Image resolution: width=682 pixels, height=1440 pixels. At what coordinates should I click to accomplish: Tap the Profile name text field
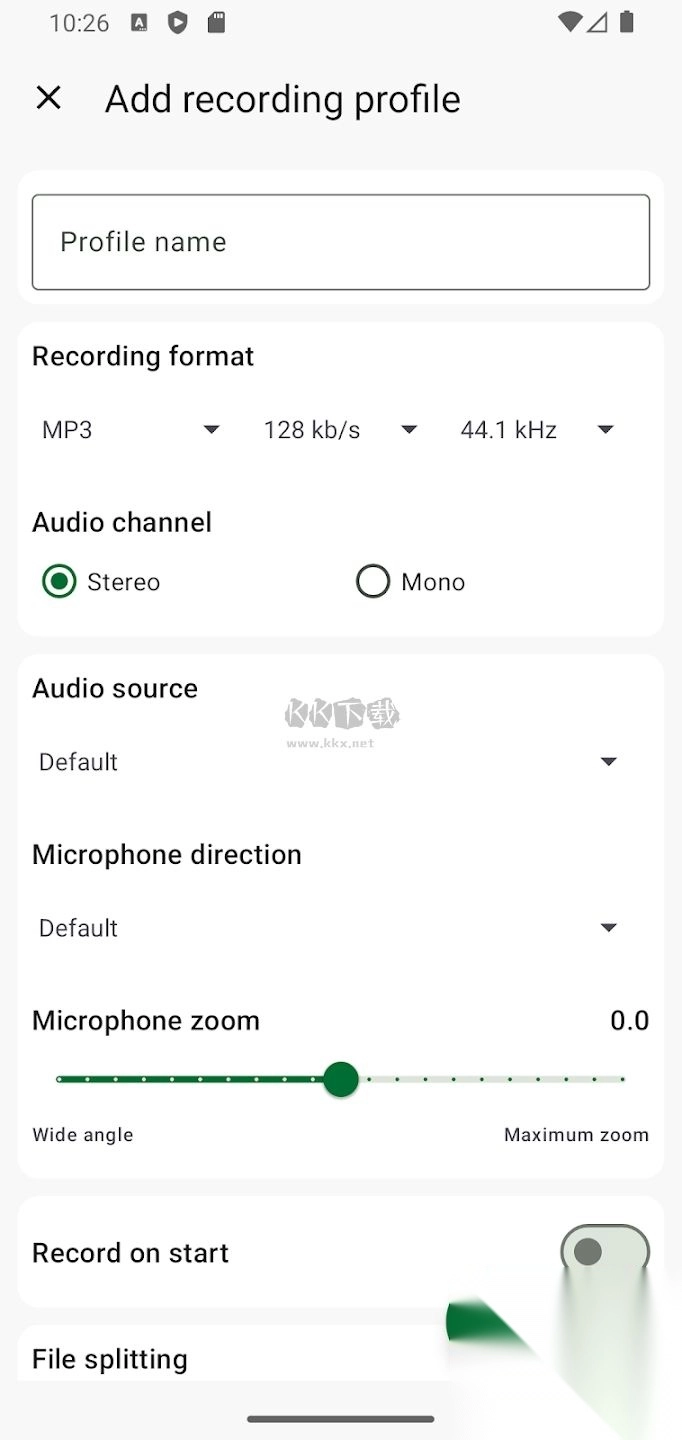(x=340, y=242)
